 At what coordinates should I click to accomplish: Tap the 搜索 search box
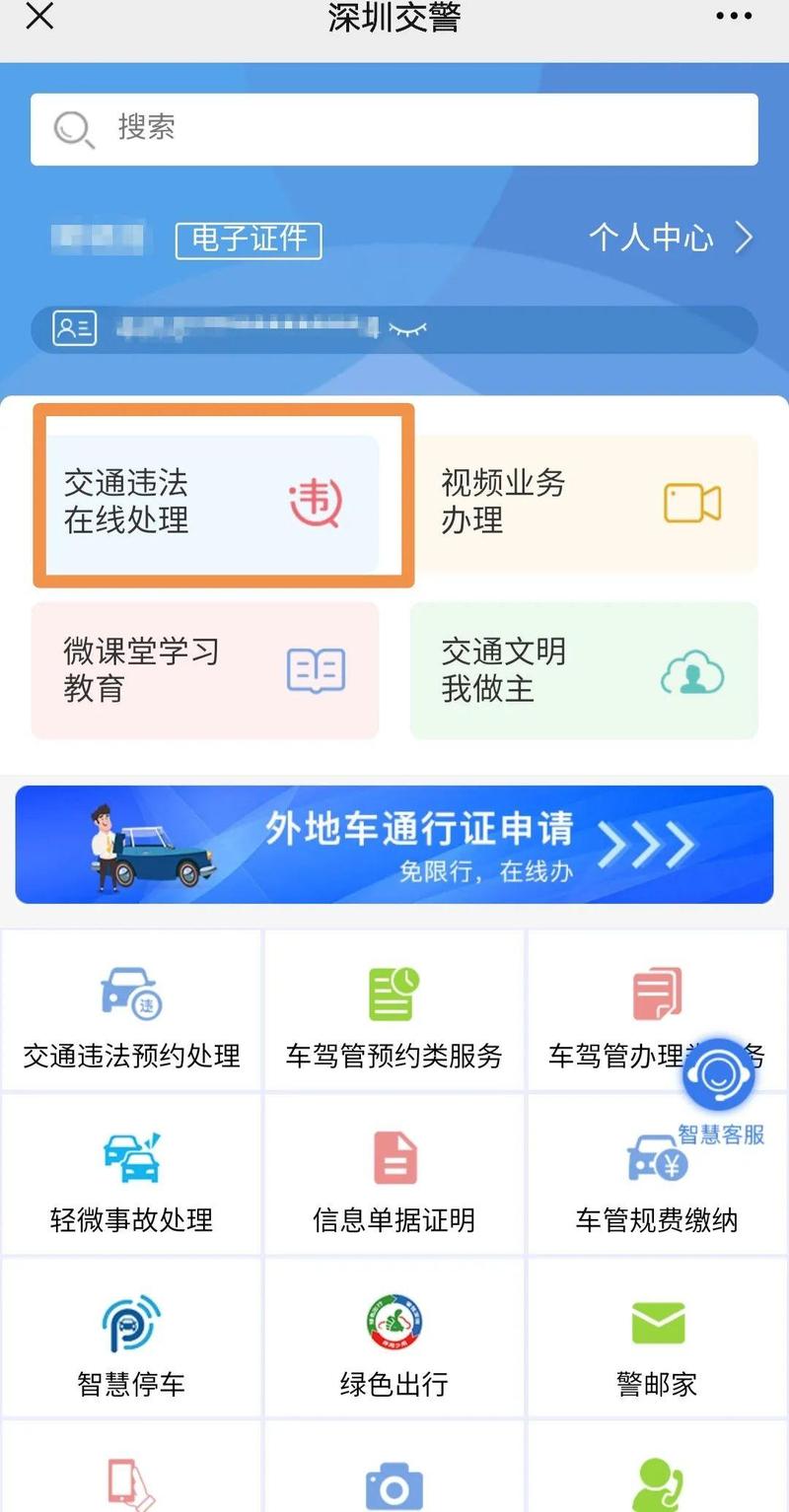pyautogui.click(x=394, y=128)
